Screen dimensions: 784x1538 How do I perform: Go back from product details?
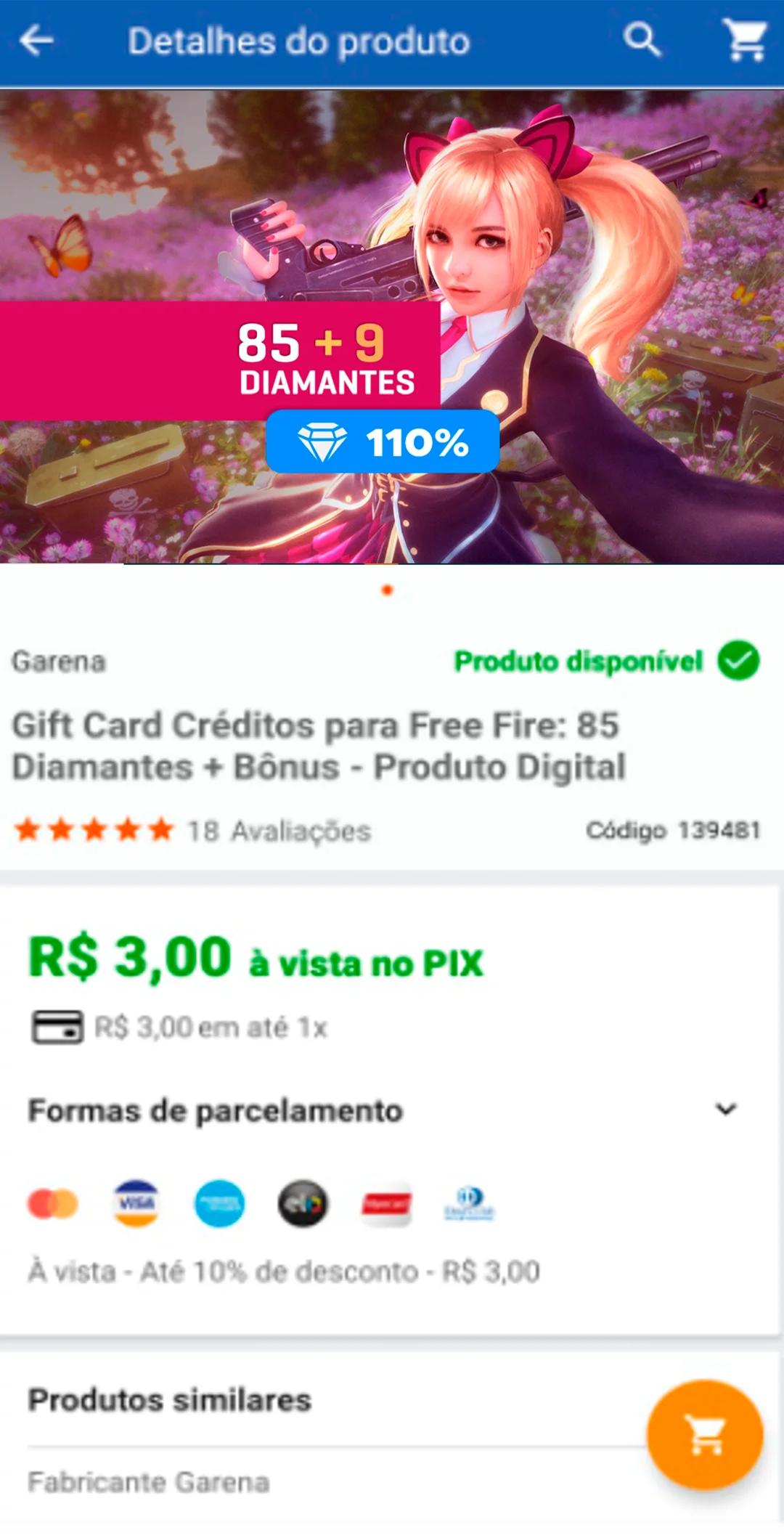[36, 41]
